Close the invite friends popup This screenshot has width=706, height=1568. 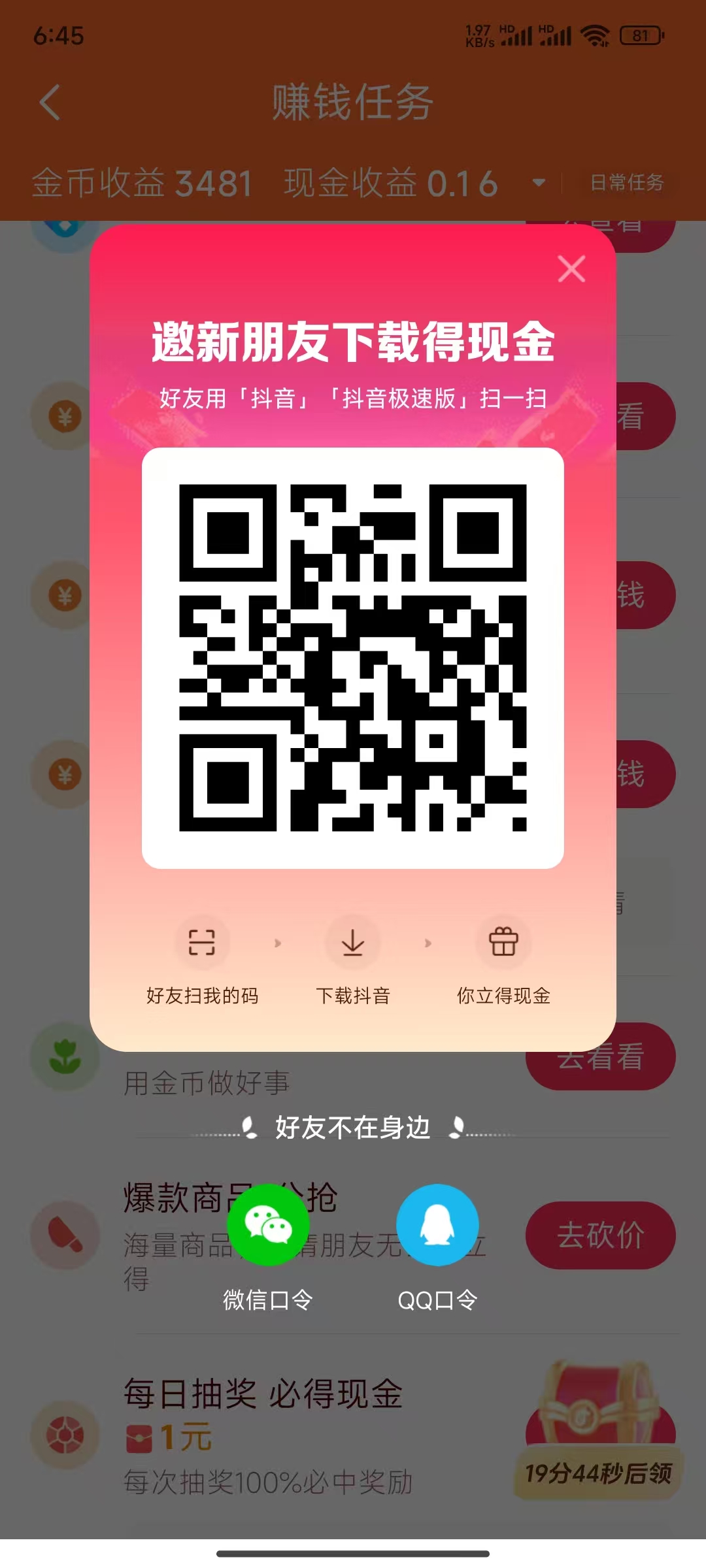tap(571, 269)
